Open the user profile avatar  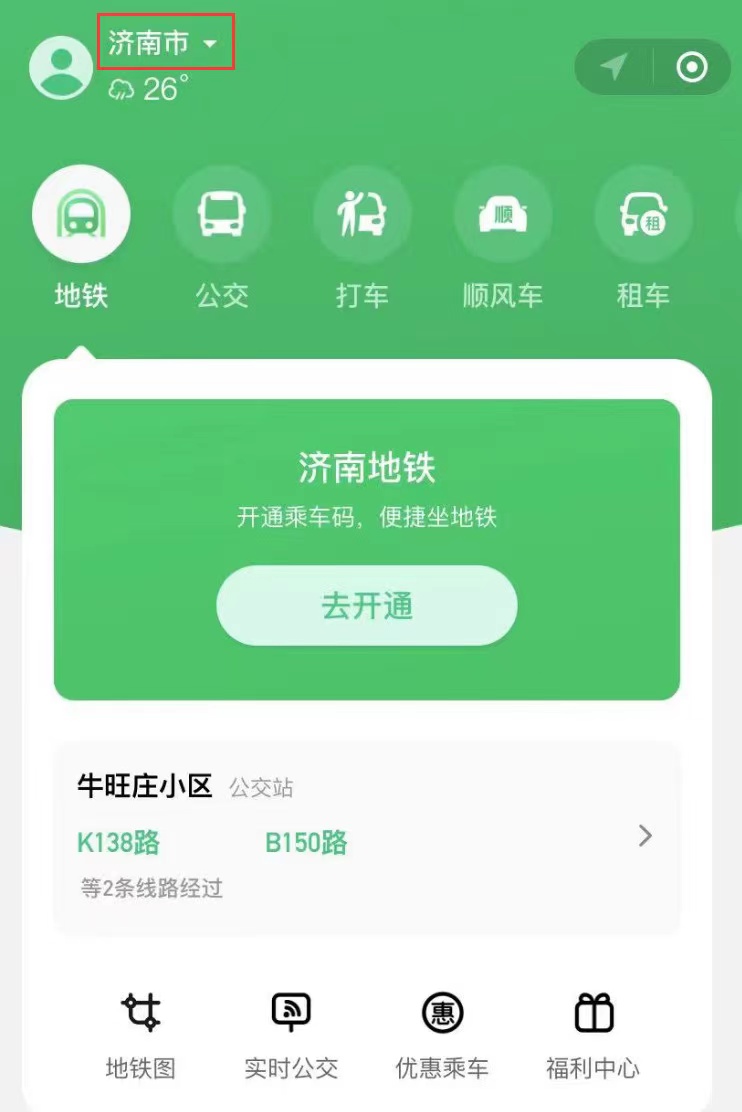tap(61, 67)
